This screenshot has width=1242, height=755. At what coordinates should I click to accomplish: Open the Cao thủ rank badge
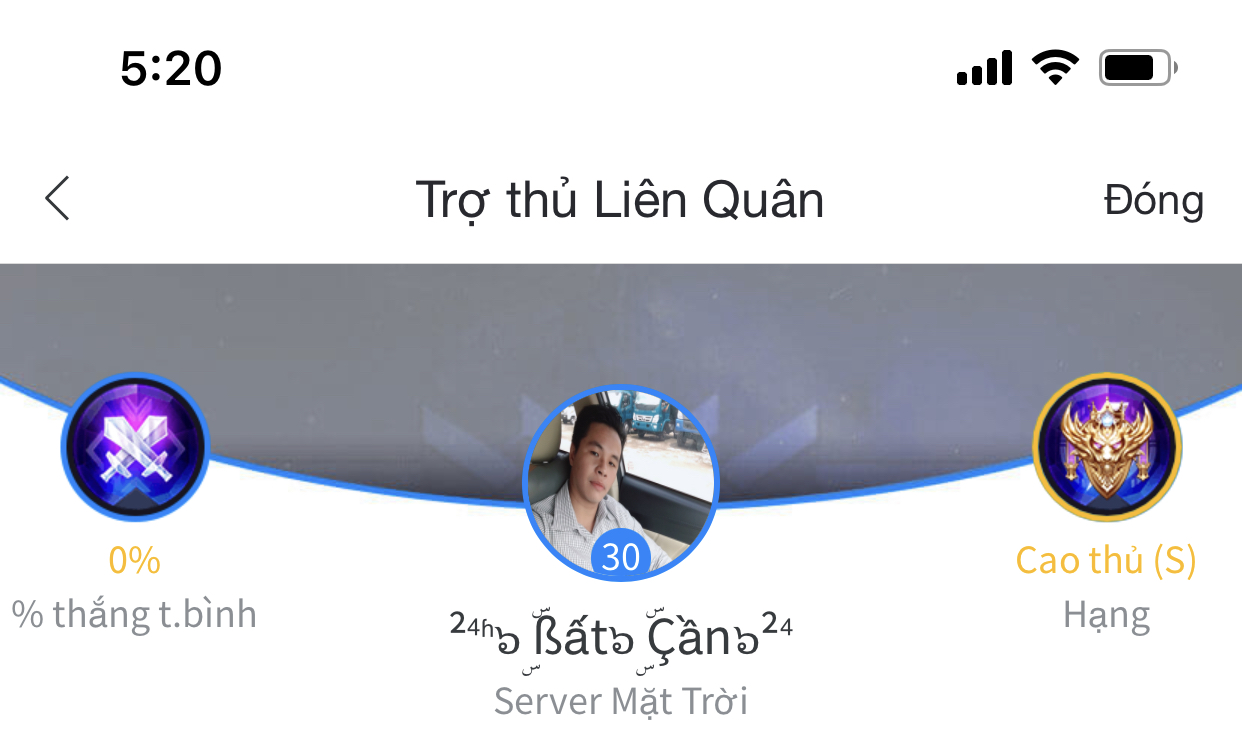pyautogui.click(x=1107, y=447)
